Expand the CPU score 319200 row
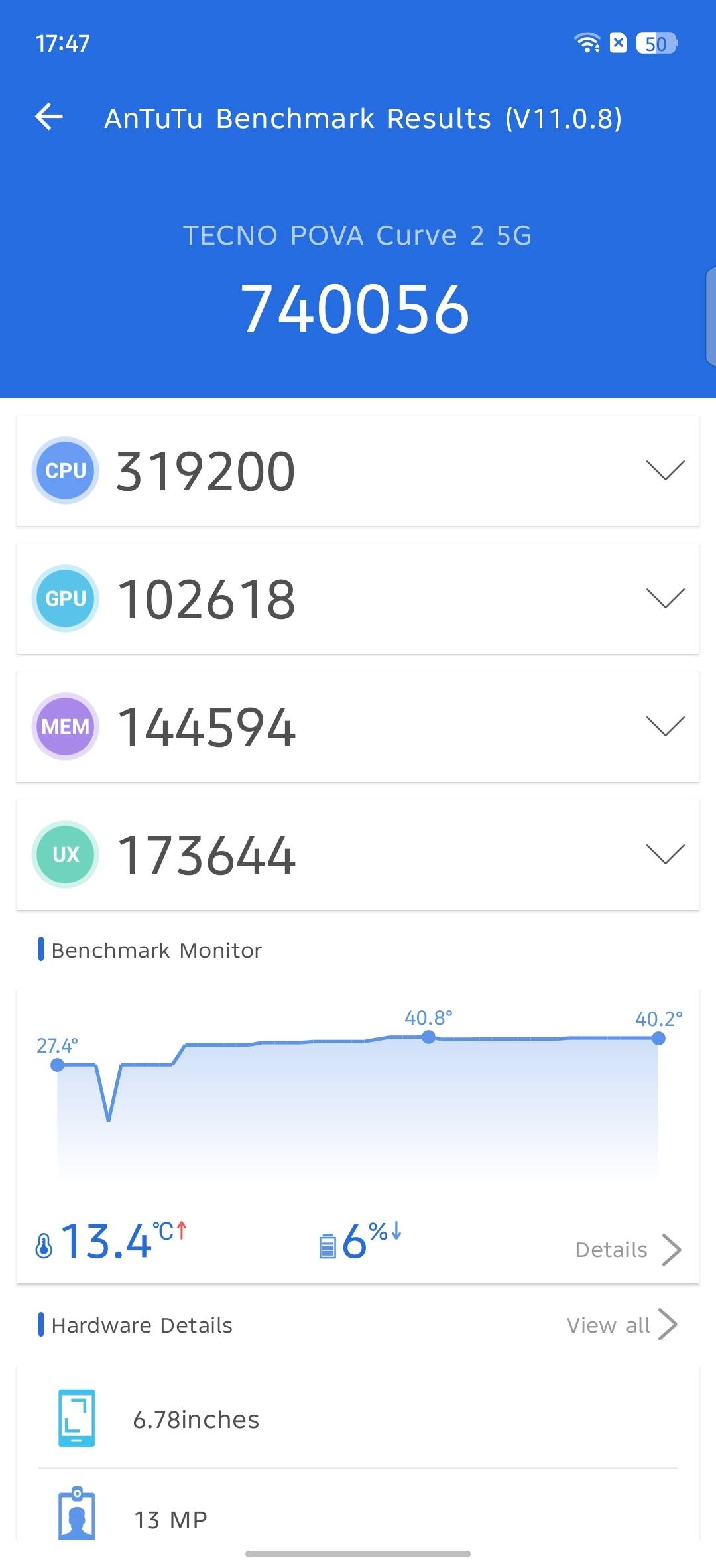This screenshot has height=1568, width=716. point(358,471)
